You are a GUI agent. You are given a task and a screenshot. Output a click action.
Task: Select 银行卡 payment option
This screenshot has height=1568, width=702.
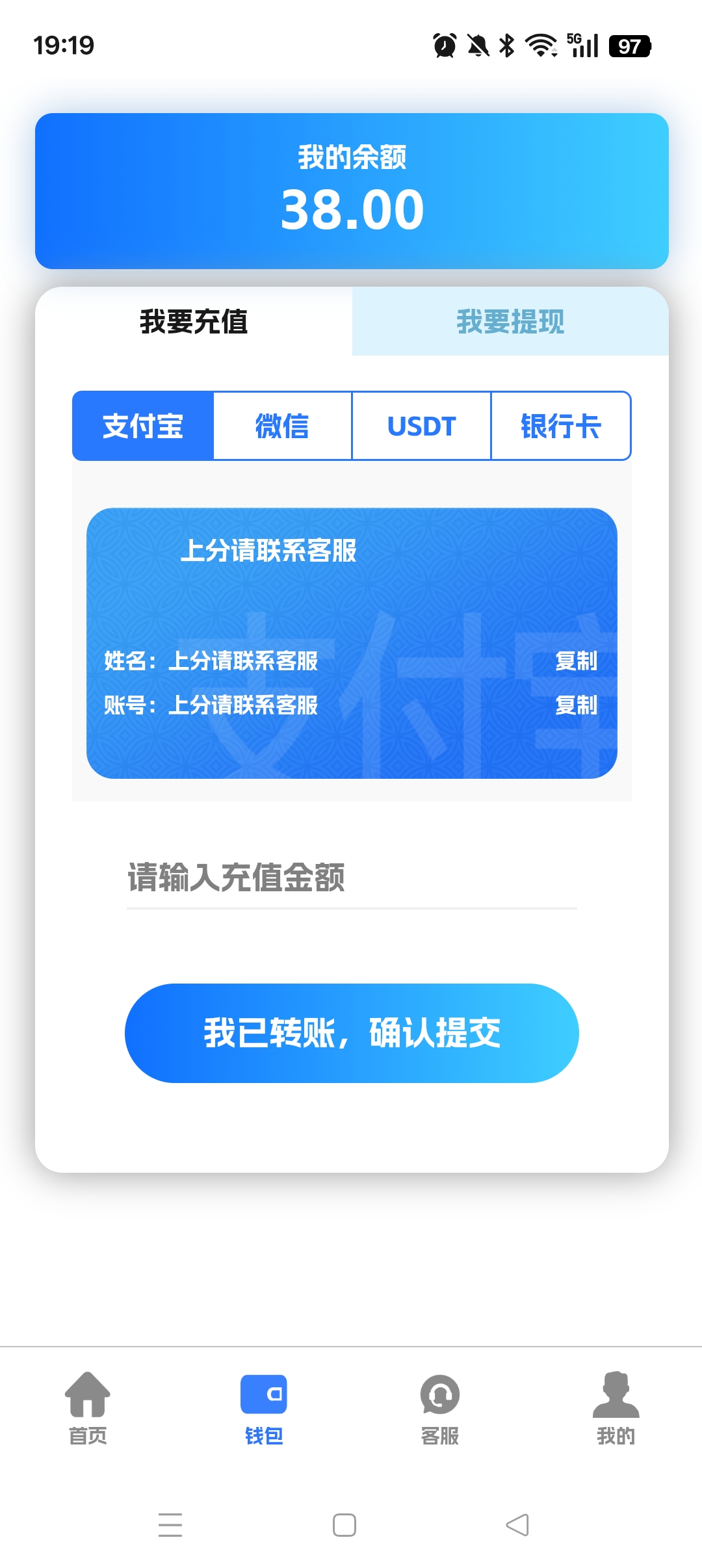(560, 426)
